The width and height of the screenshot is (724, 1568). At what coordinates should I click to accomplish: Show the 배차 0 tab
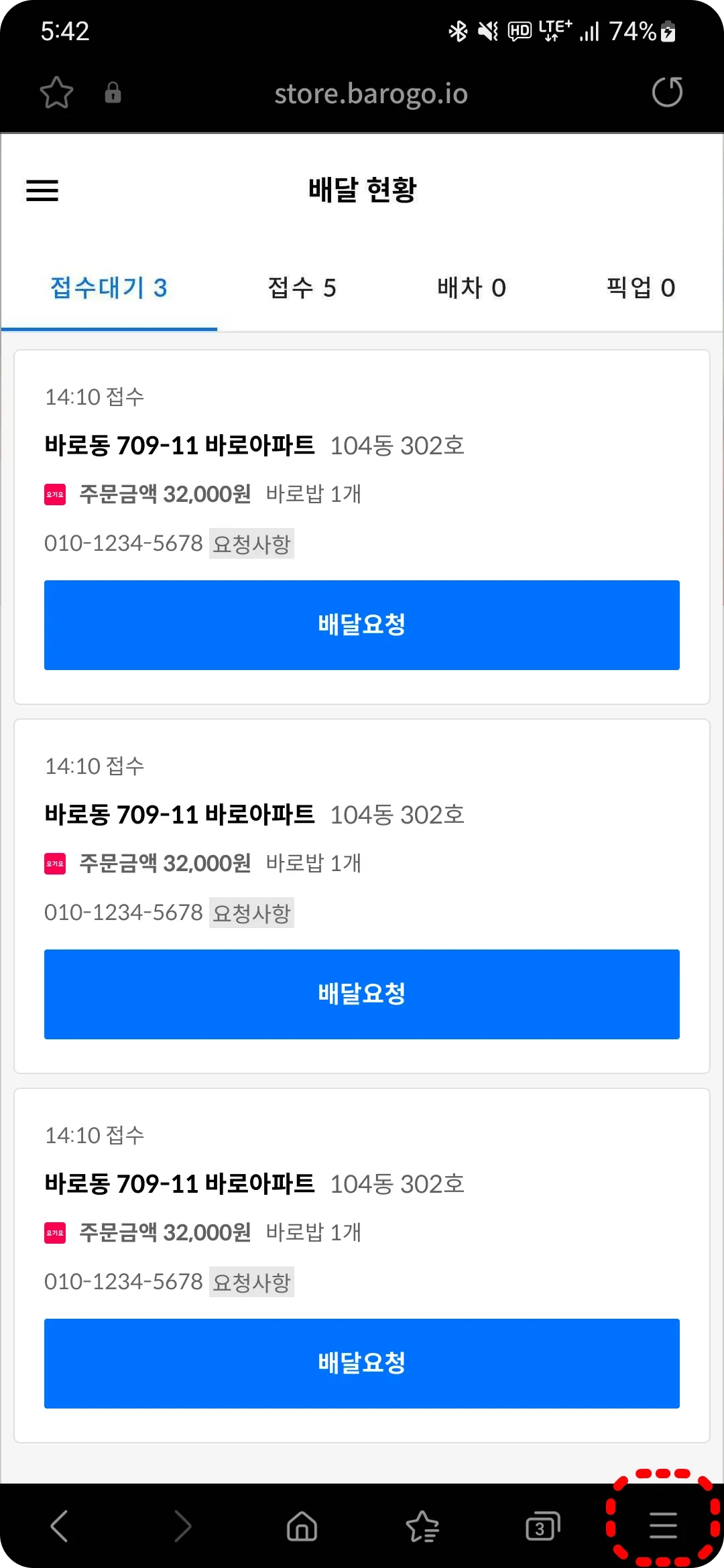tap(471, 288)
